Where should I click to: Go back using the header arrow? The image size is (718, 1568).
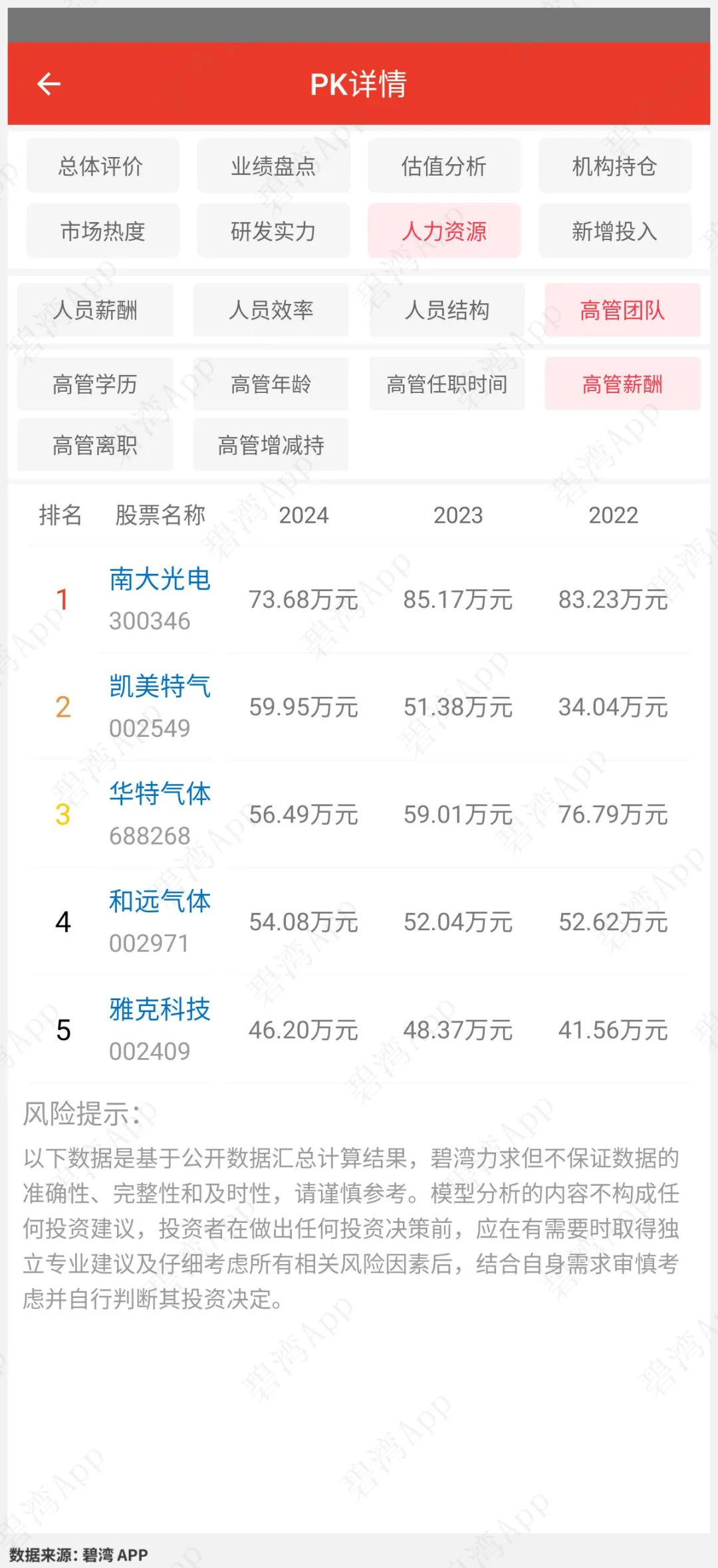click(49, 84)
